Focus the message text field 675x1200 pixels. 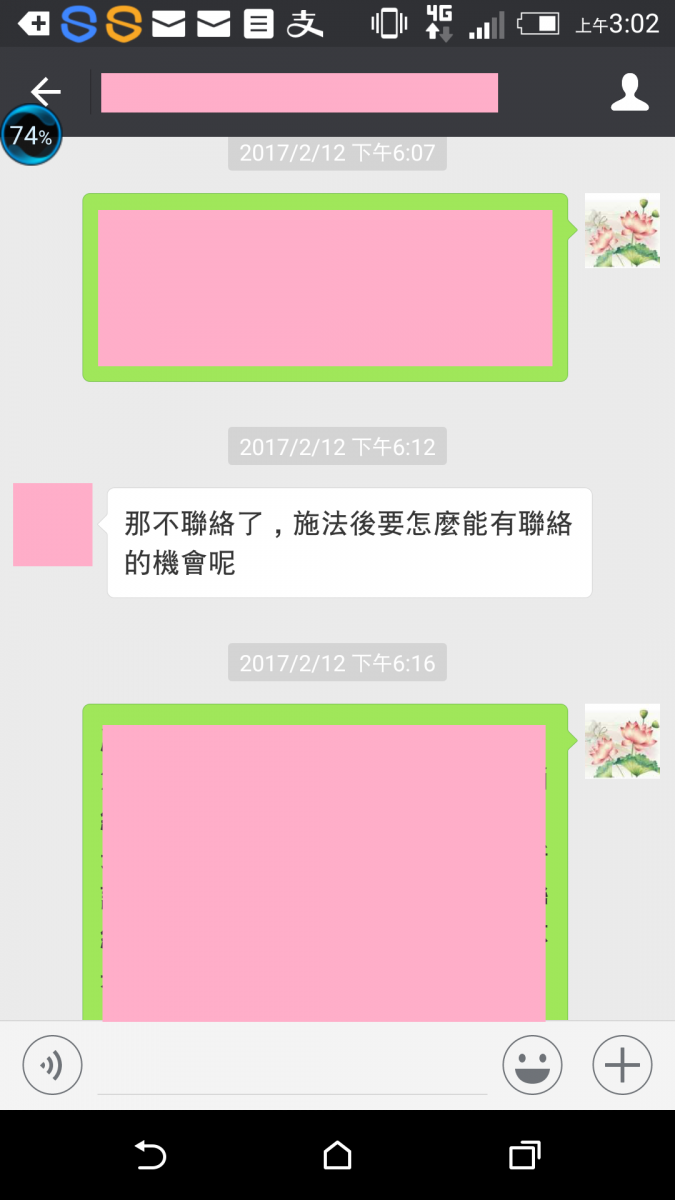292,1068
